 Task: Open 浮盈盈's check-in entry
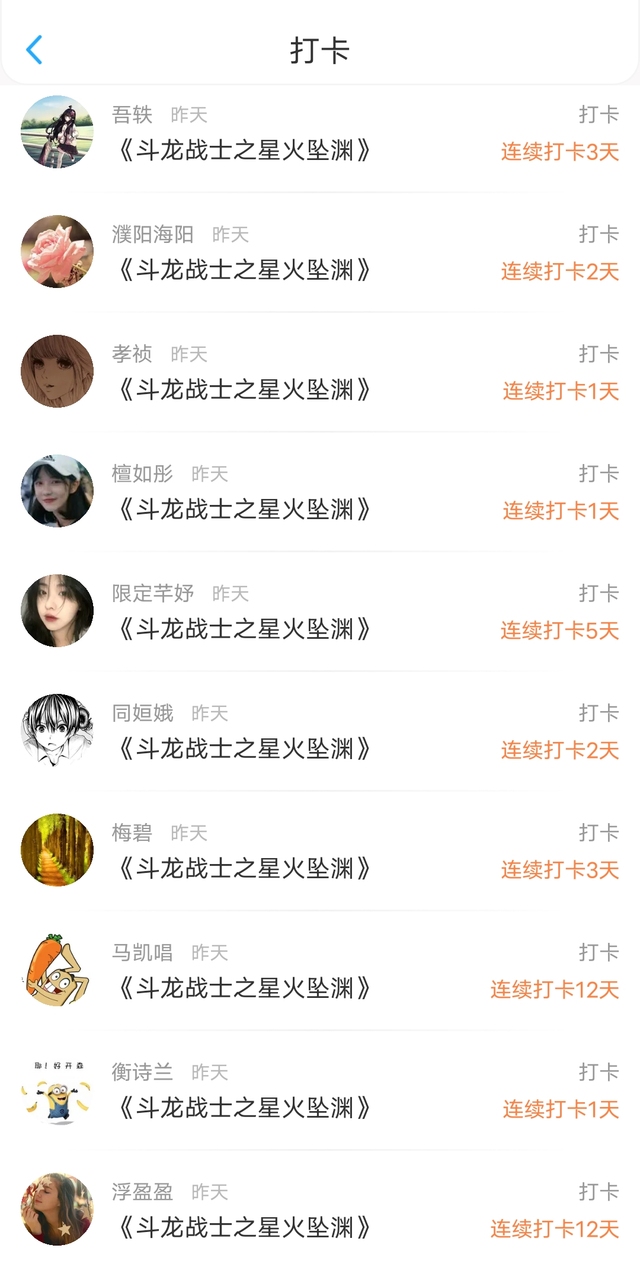(320, 1207)
